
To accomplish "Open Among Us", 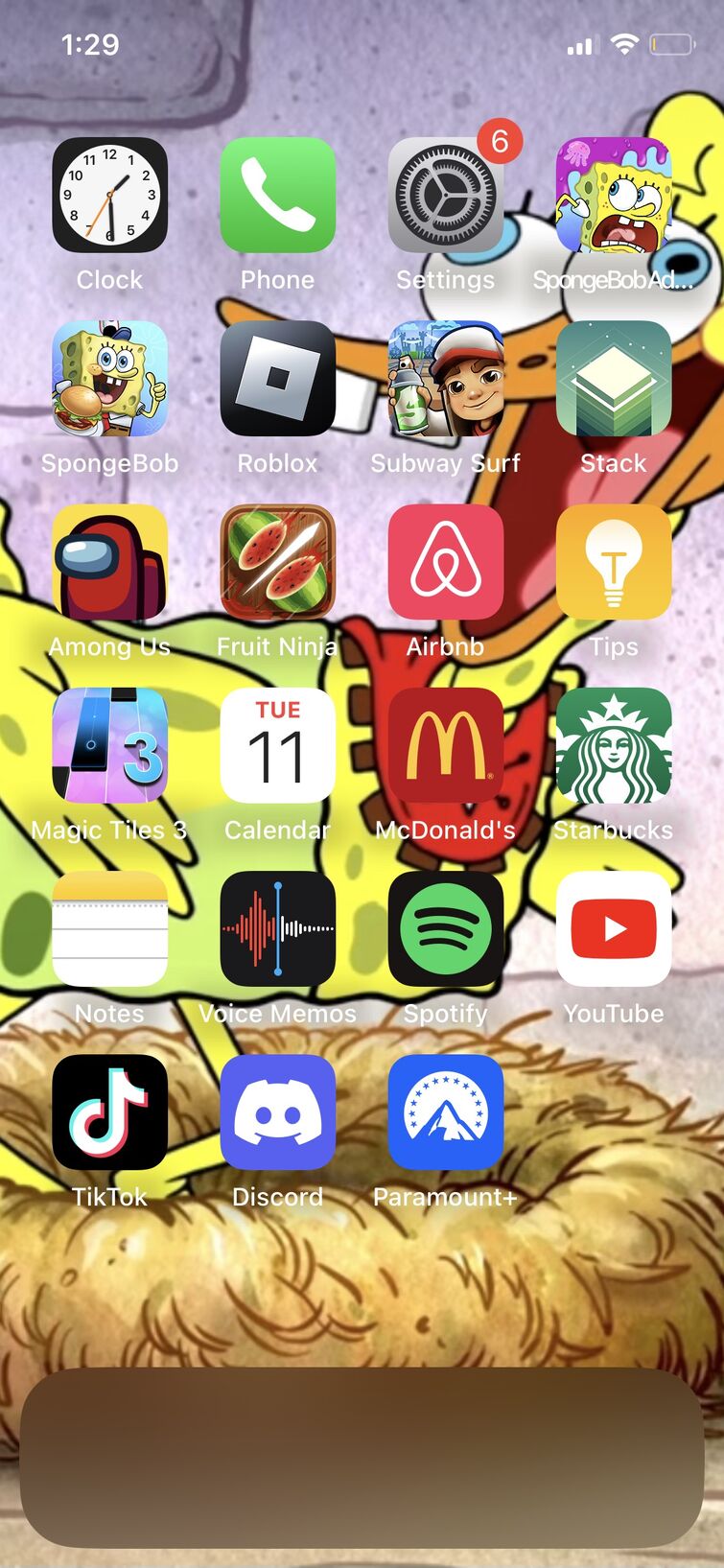I will (109, 561).
